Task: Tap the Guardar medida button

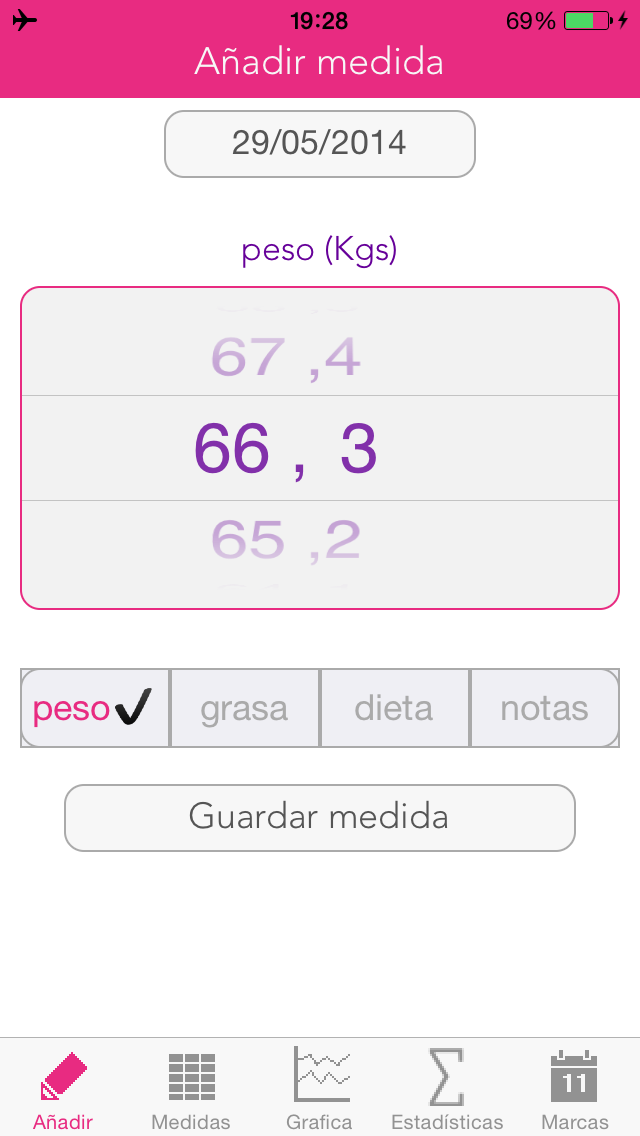Action: point(320,818)
